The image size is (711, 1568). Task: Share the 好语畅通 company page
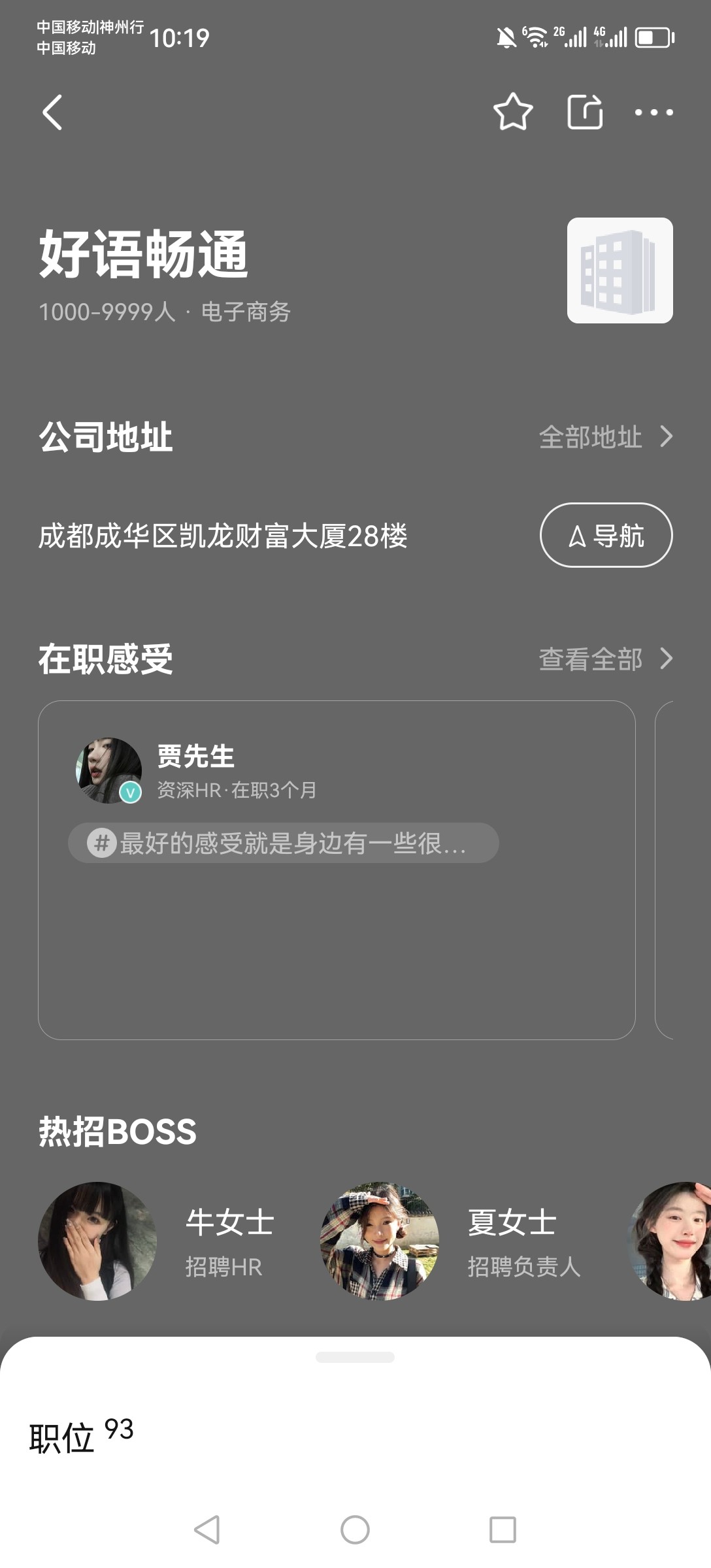pos(585,112)
